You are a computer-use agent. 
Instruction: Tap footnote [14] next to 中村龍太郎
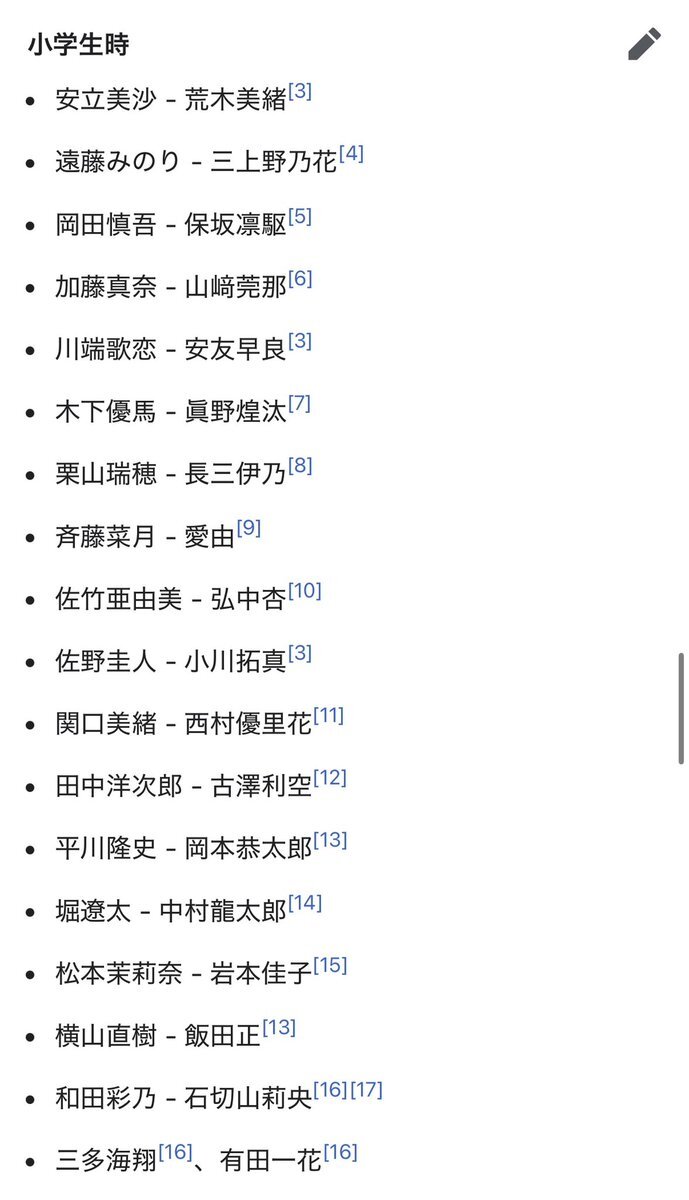click(x=305, y=903)
